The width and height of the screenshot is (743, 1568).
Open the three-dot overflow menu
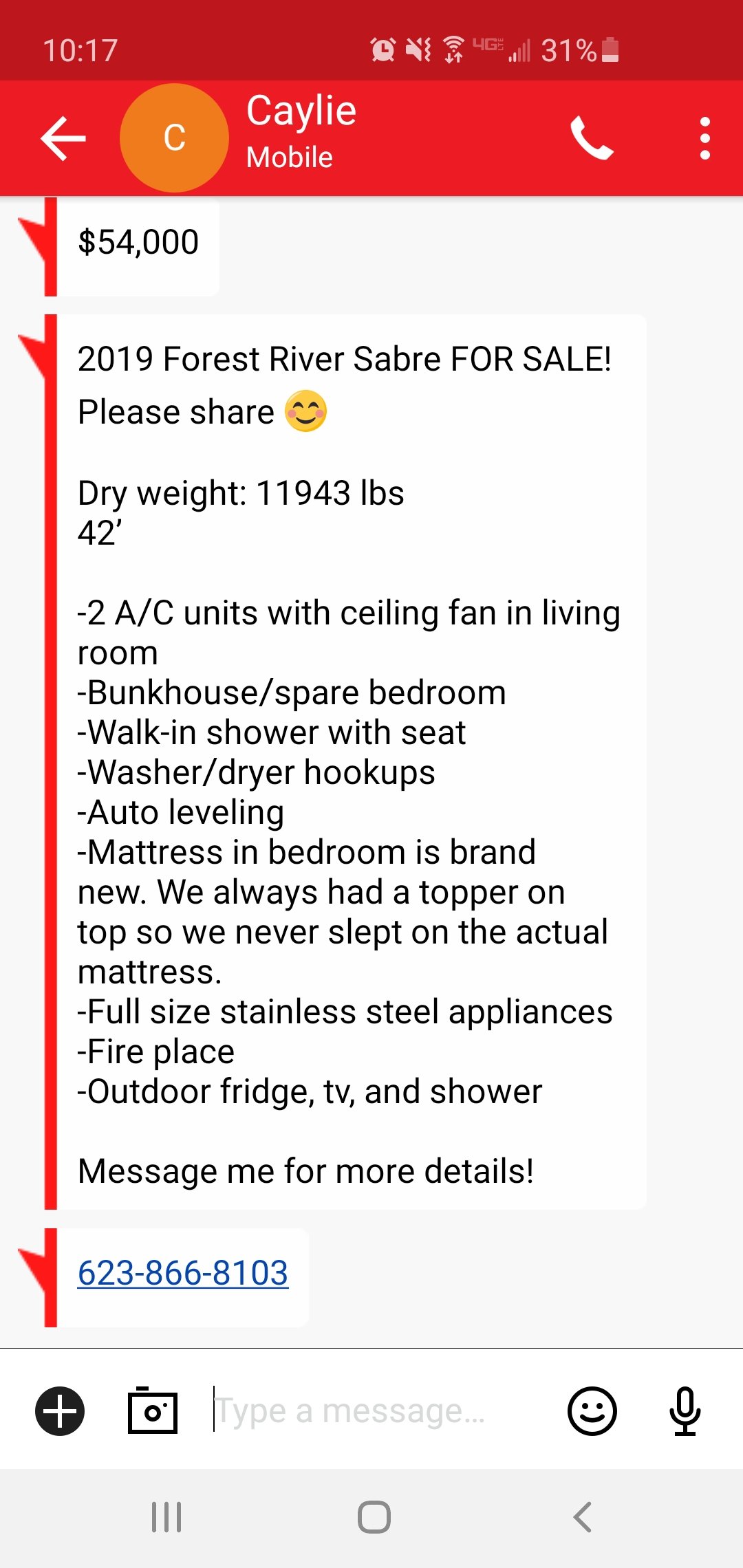coord(704,138)
